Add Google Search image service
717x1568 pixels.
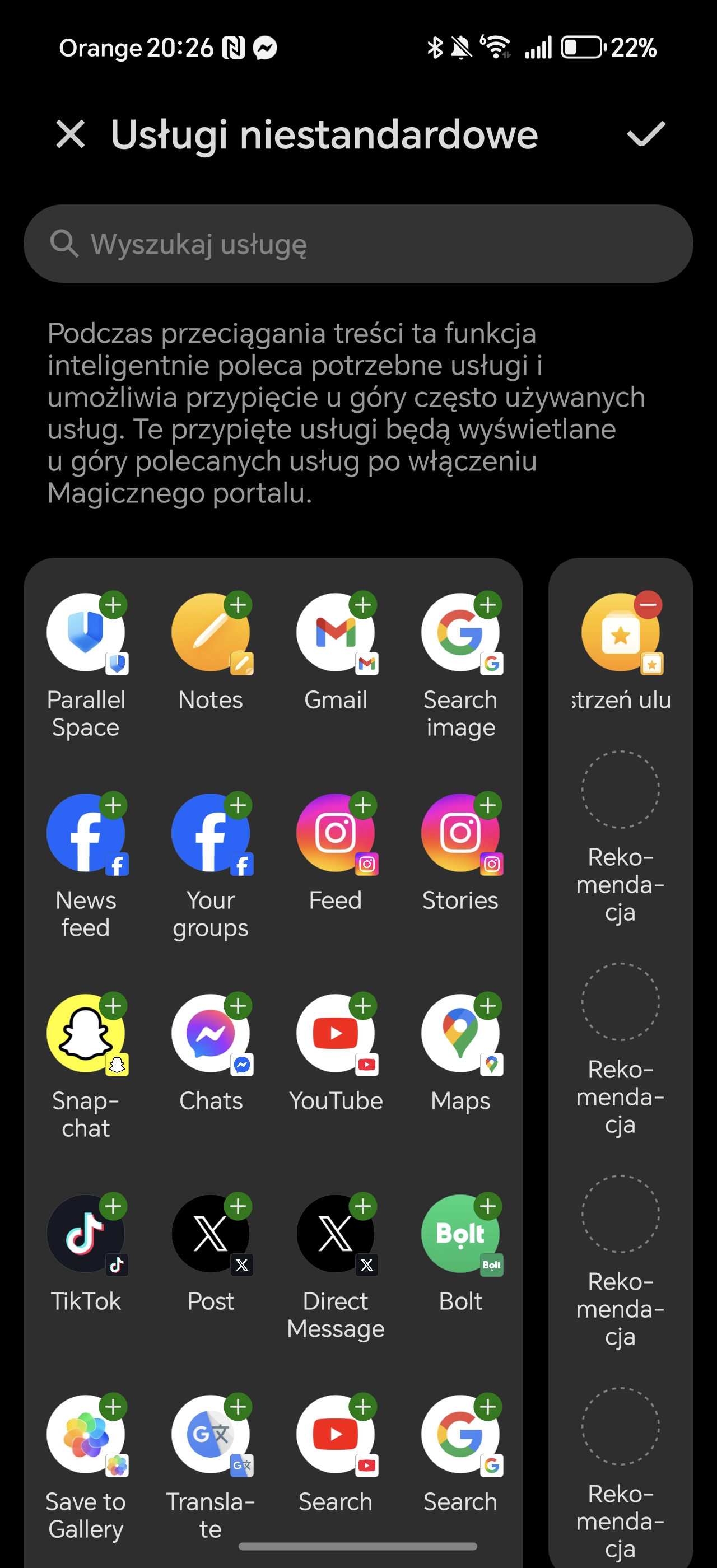click(x=488, y=605)
